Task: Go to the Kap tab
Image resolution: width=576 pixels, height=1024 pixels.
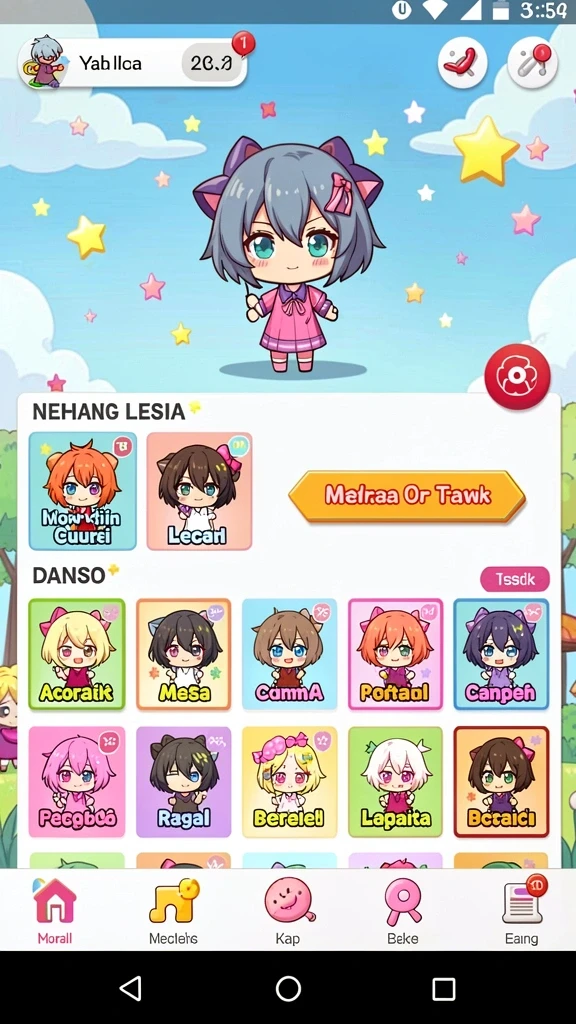Action: (288, 911)
